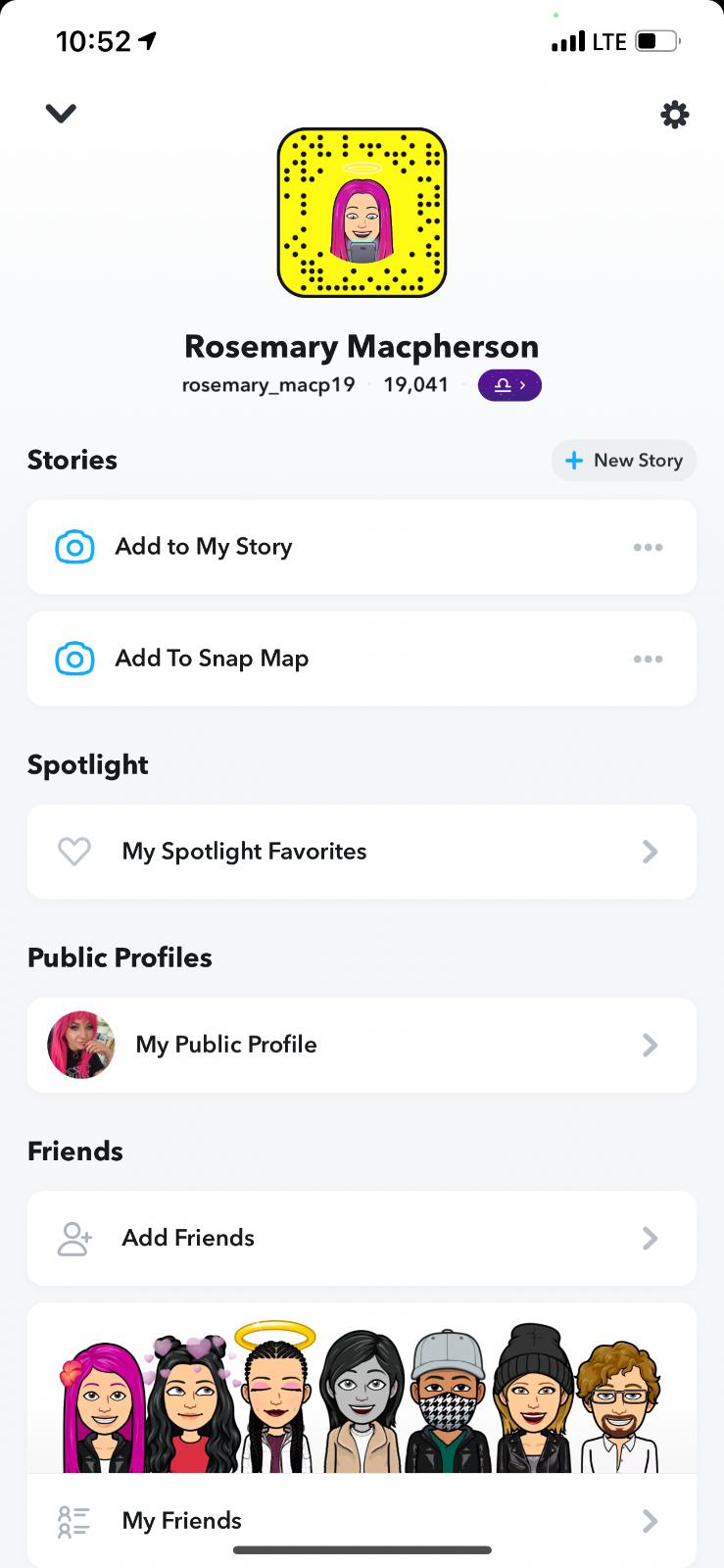Open settings via the gear icon
The height and width of the screenshot is (1568, 724).
click(674, 115)
